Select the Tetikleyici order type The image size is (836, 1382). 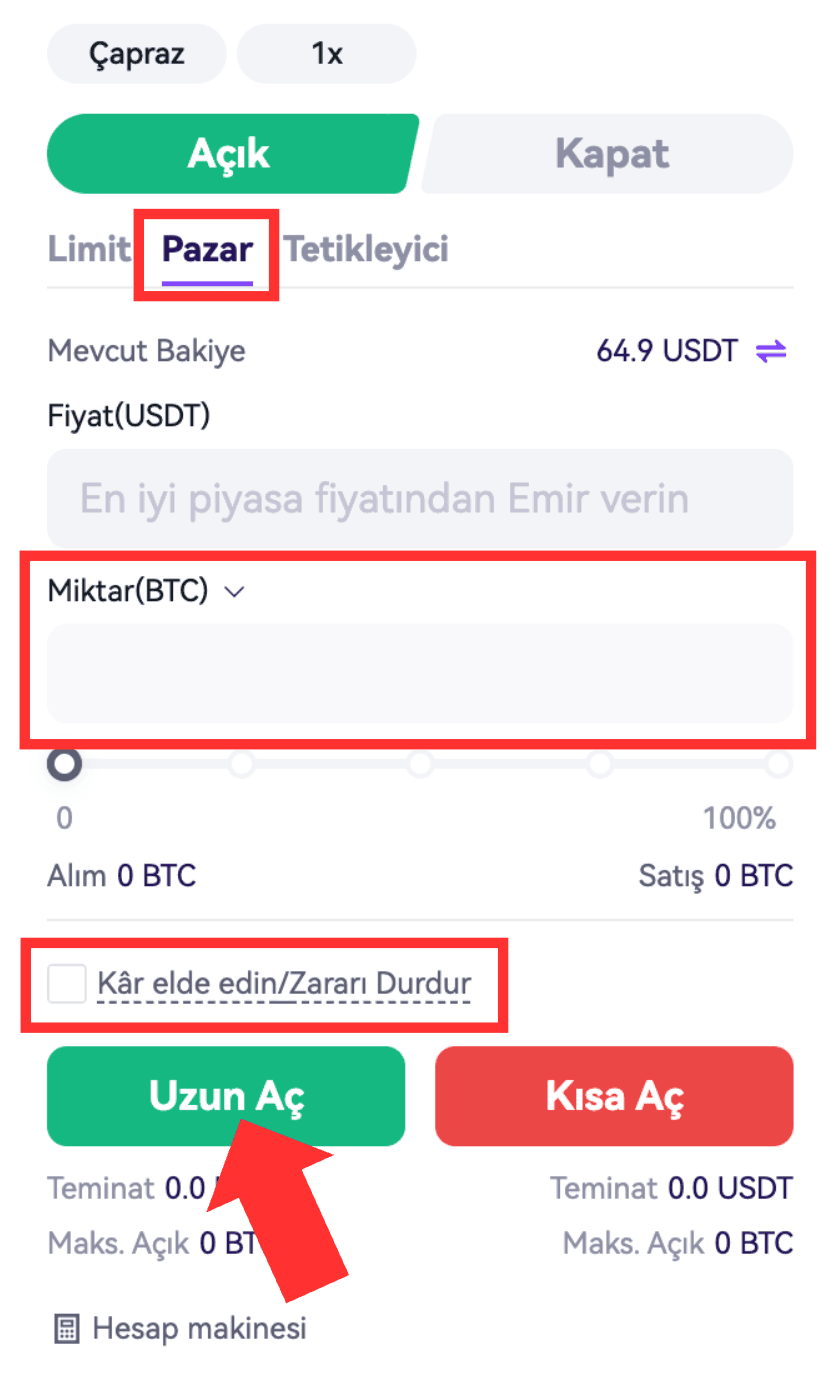366,249
